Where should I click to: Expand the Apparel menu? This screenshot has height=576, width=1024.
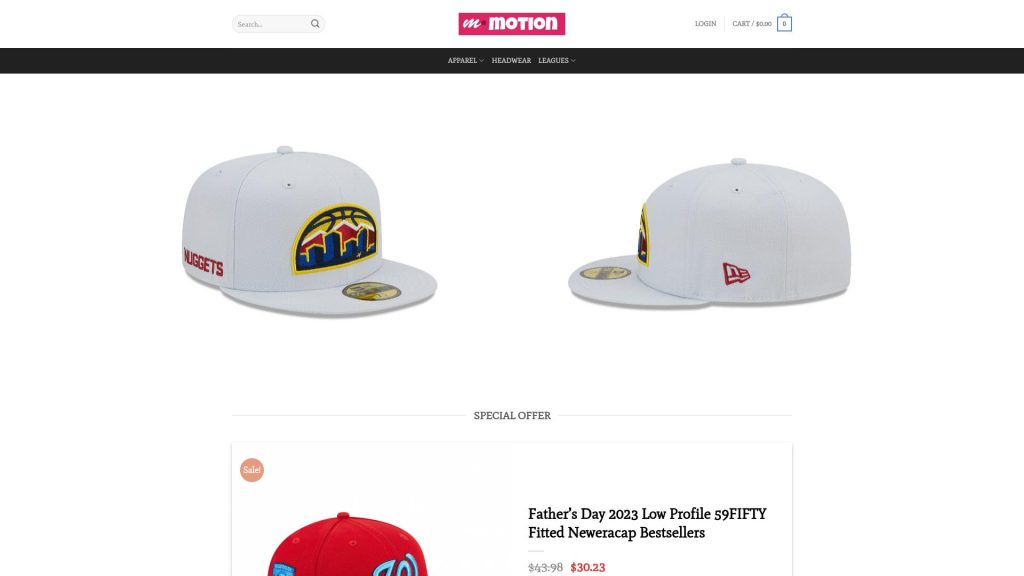click(465, 61)
